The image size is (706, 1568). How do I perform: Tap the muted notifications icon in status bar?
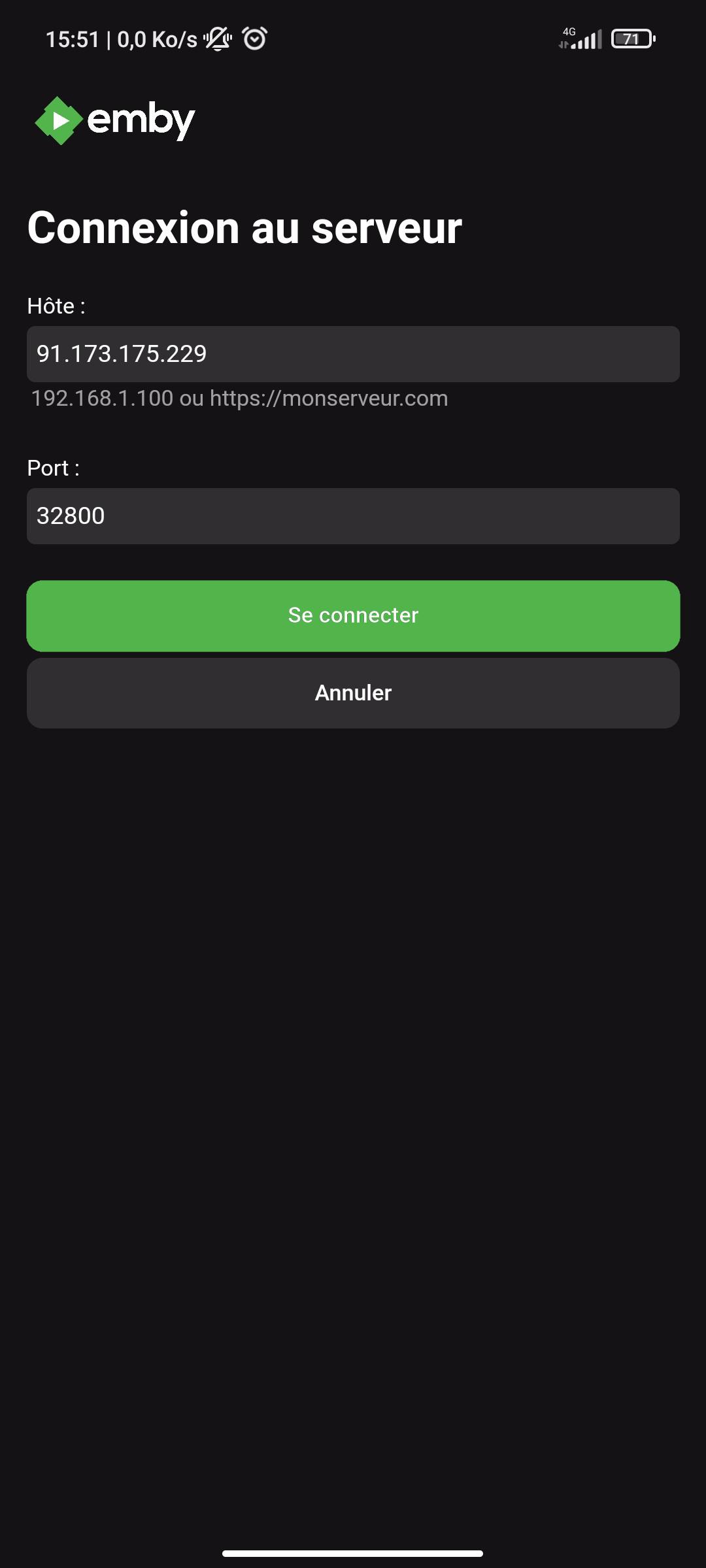tap(217, 39)
